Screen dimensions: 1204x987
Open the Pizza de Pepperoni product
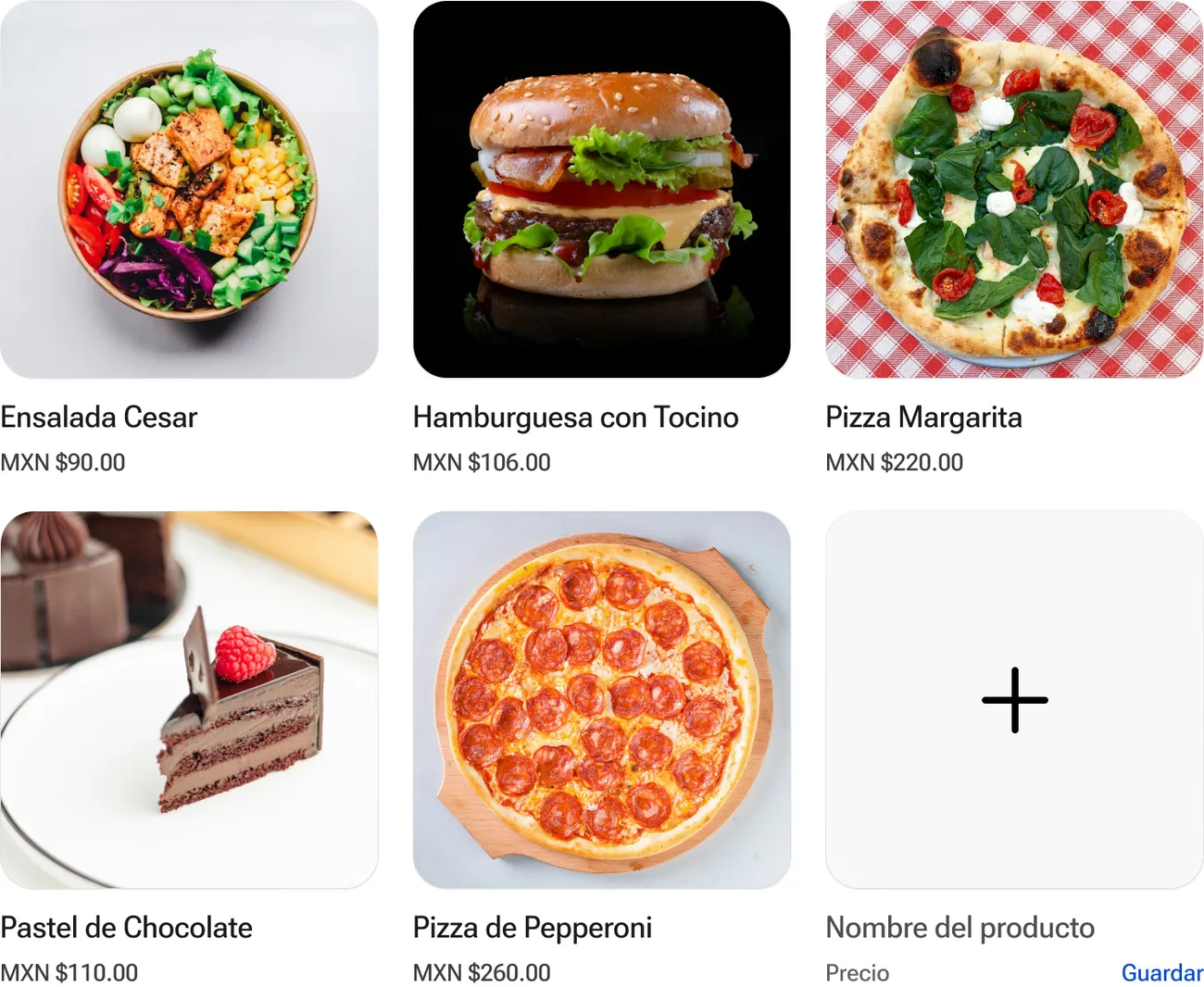point(601,700)
